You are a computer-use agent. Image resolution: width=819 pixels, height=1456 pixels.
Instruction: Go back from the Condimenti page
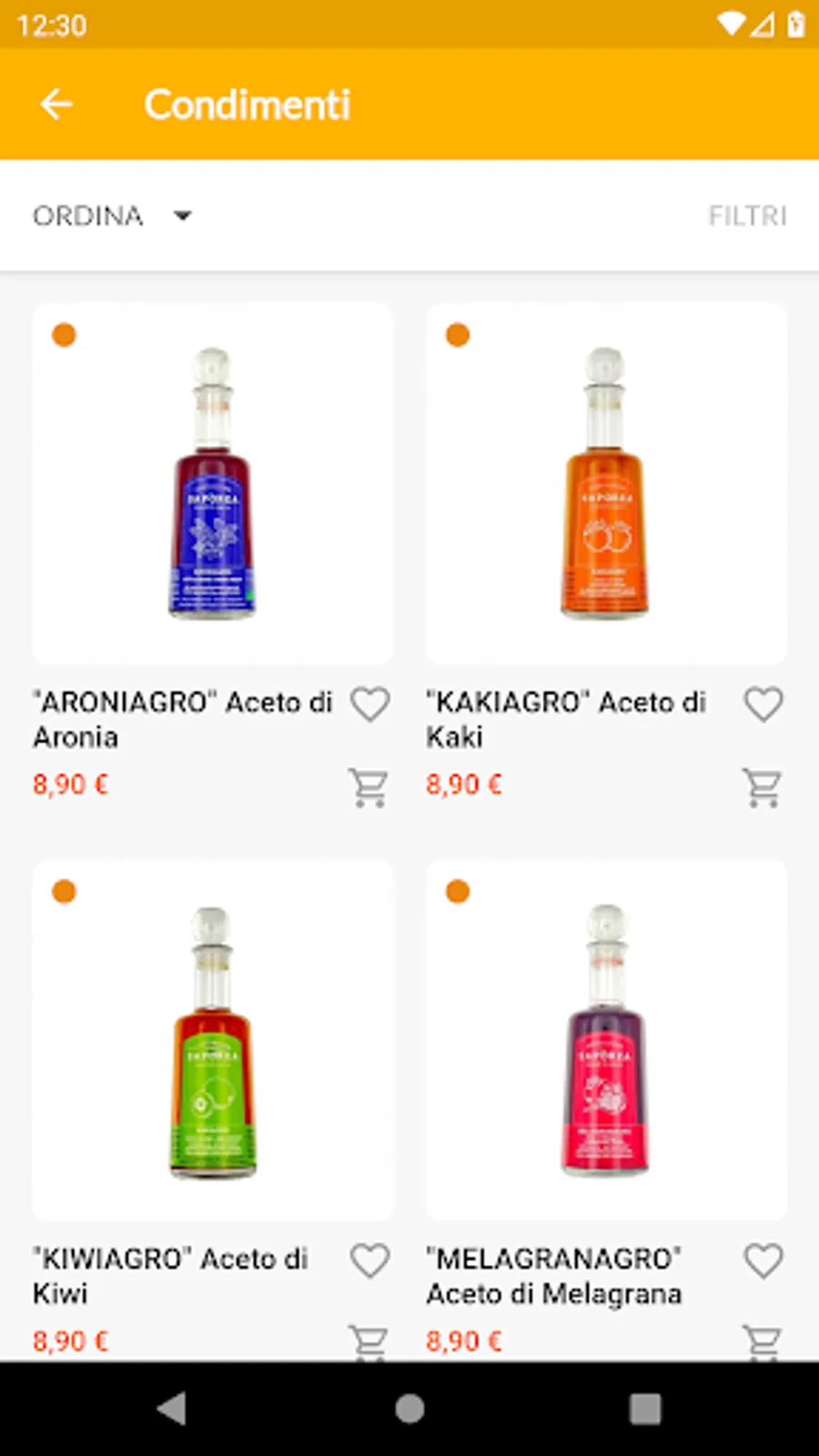pyautogui.click(x=56, y=105)
